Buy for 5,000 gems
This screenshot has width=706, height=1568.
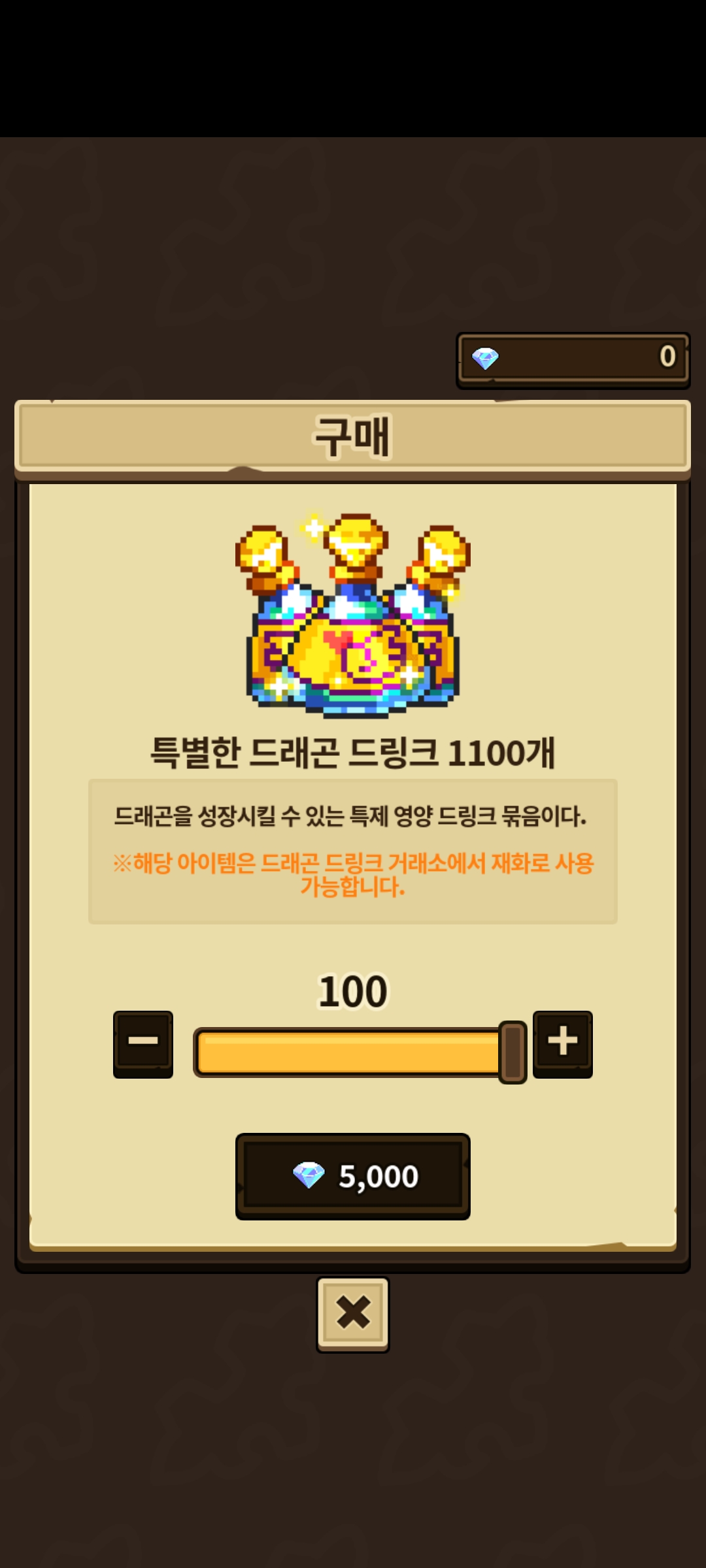[x=353, y=1176]
